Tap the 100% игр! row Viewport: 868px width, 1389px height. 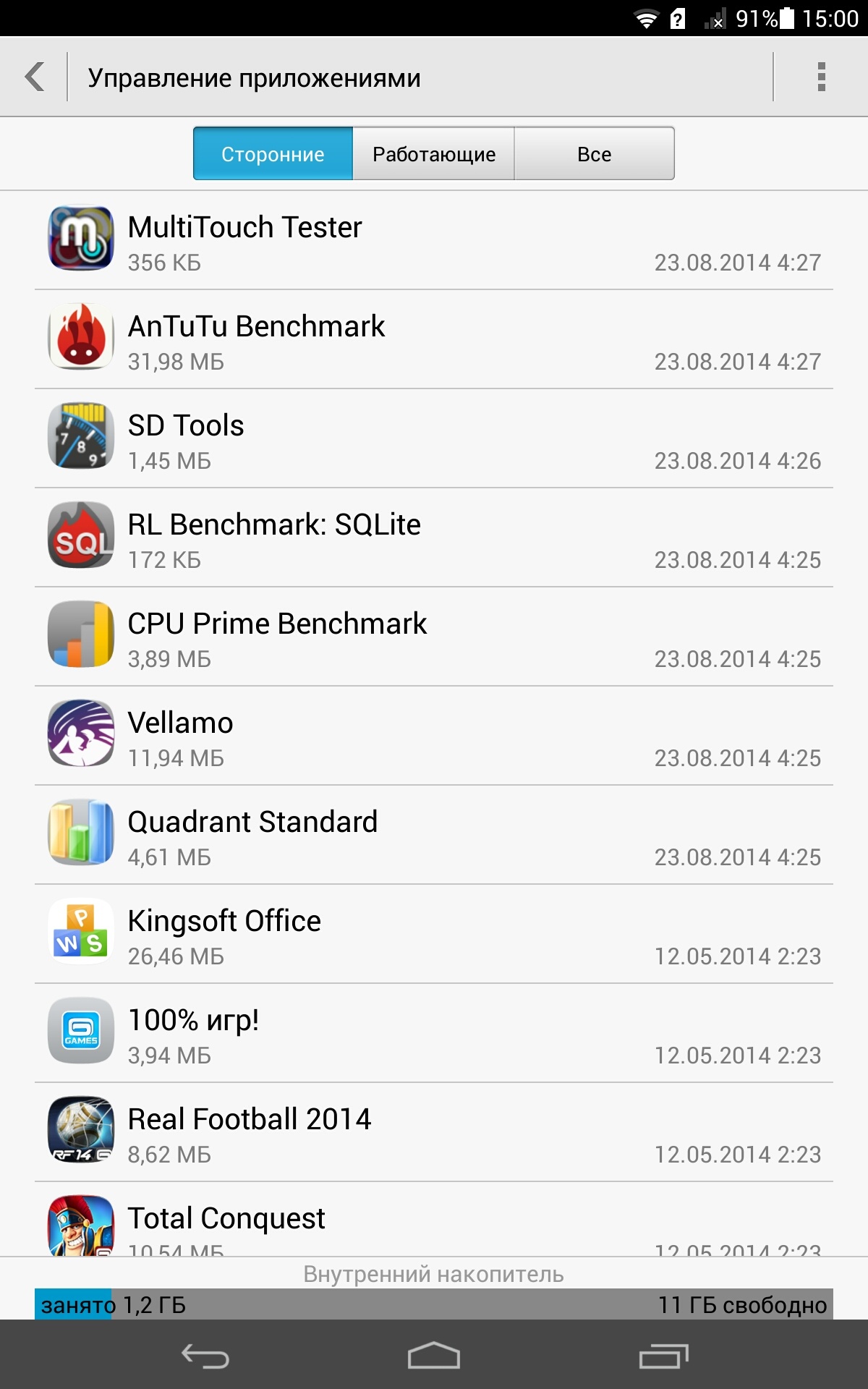tap(434, 1033)
